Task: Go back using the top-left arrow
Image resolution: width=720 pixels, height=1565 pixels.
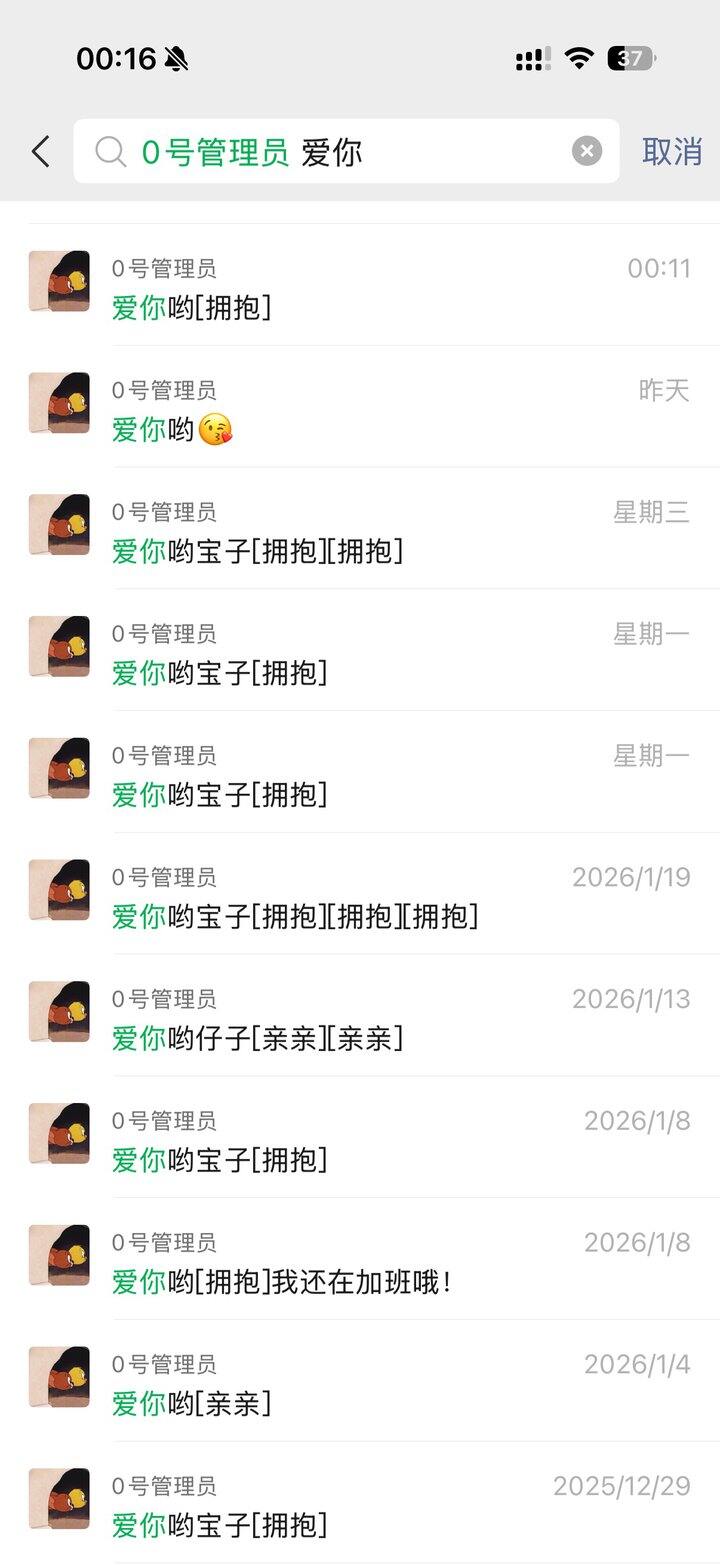Action: click(x=40, y=152)
